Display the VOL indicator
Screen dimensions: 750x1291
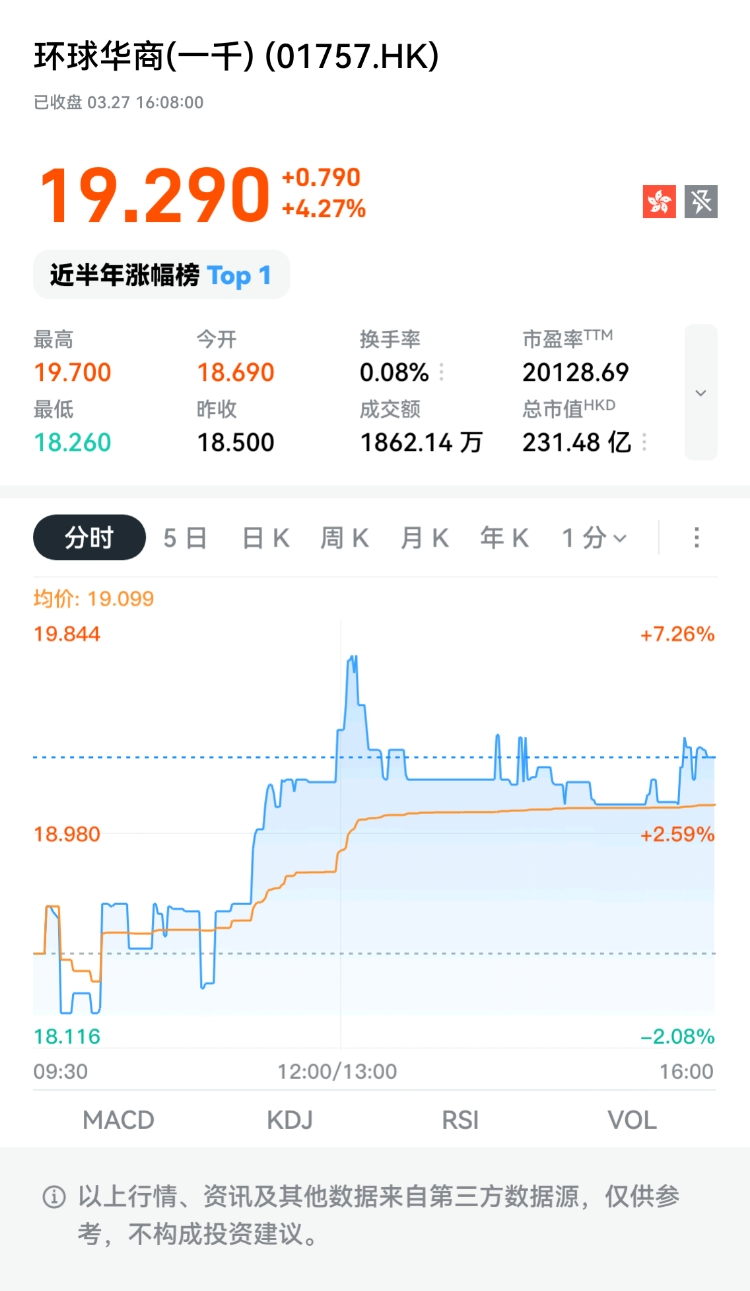click(632, 1120)
